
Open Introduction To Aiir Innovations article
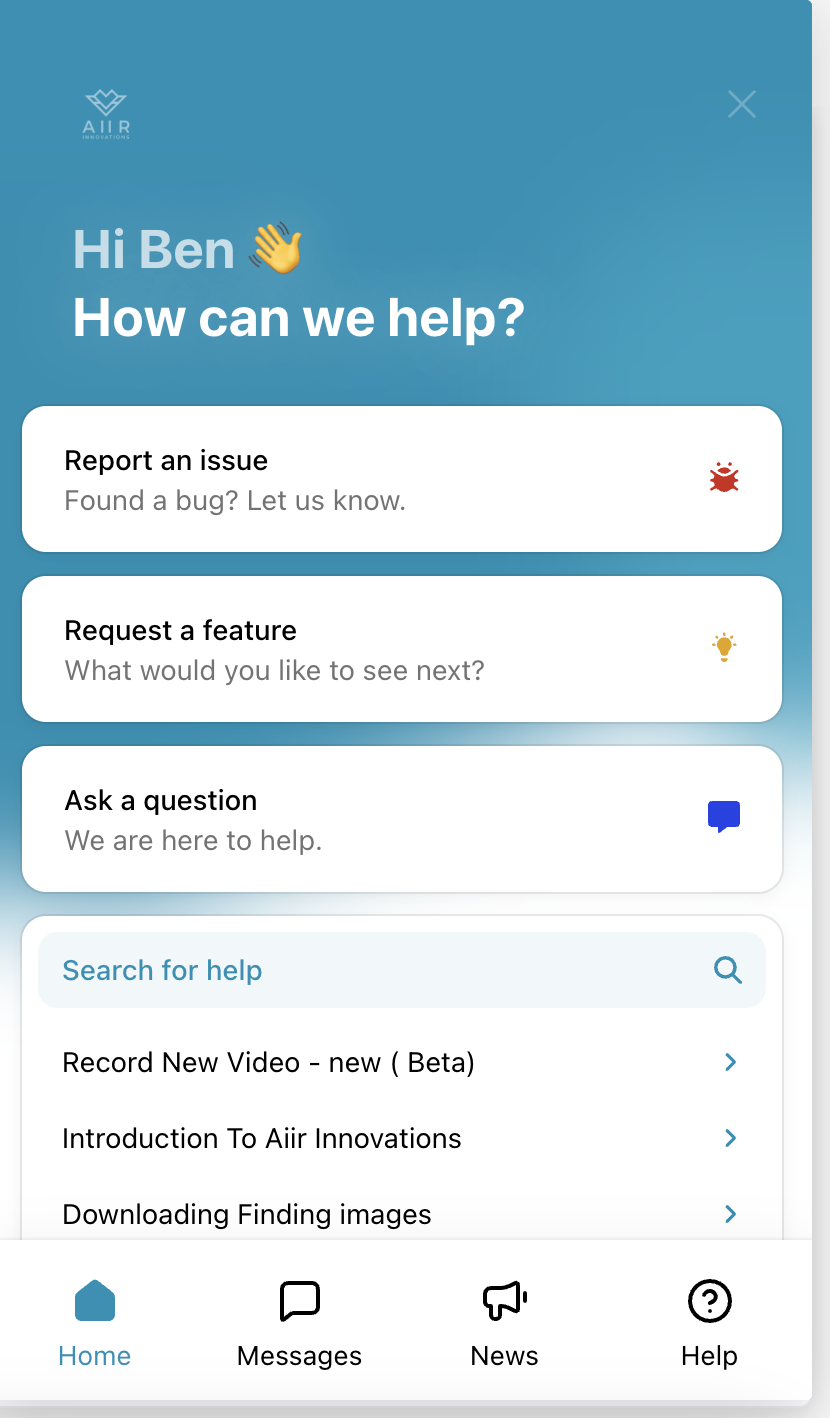click(400, 1138)
